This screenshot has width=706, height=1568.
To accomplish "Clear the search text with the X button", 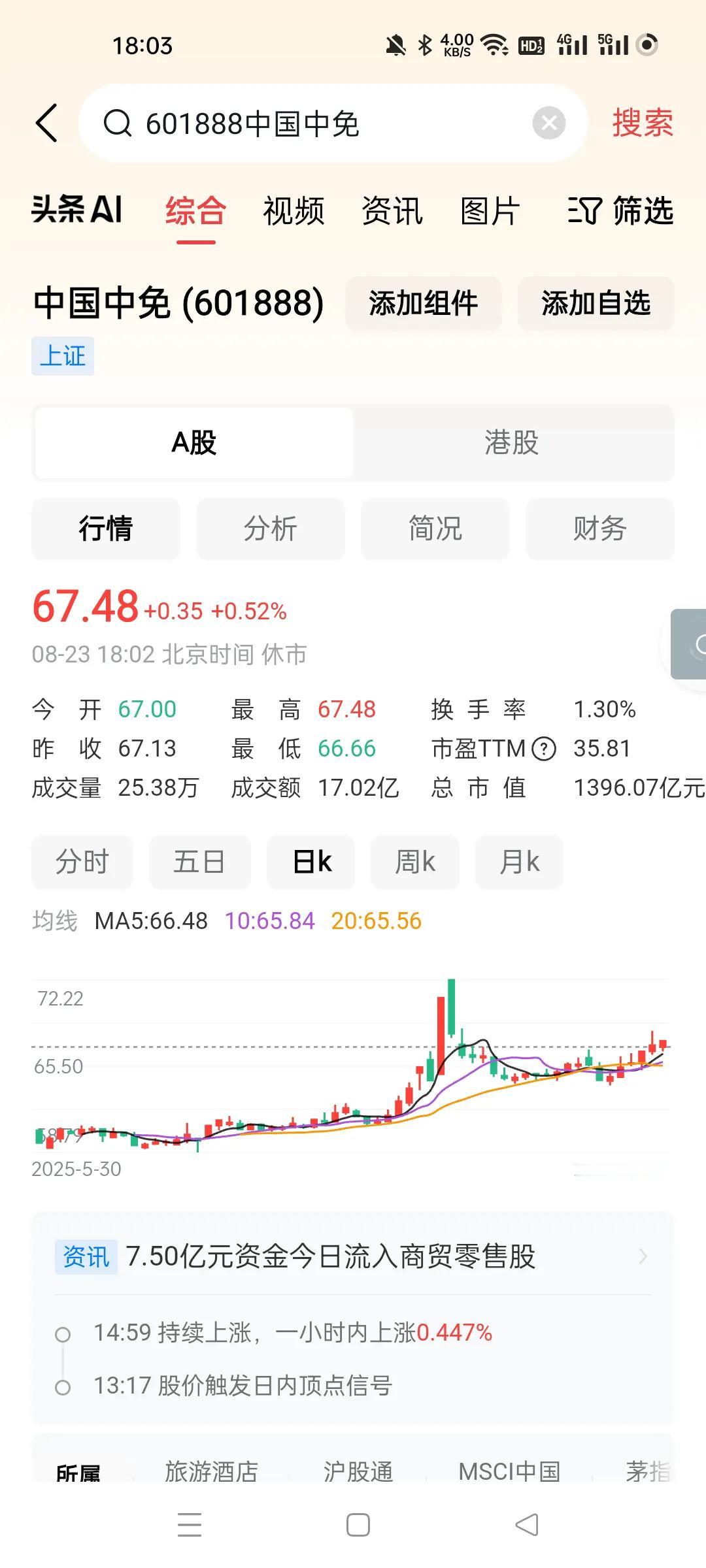I will pos(549,123).
